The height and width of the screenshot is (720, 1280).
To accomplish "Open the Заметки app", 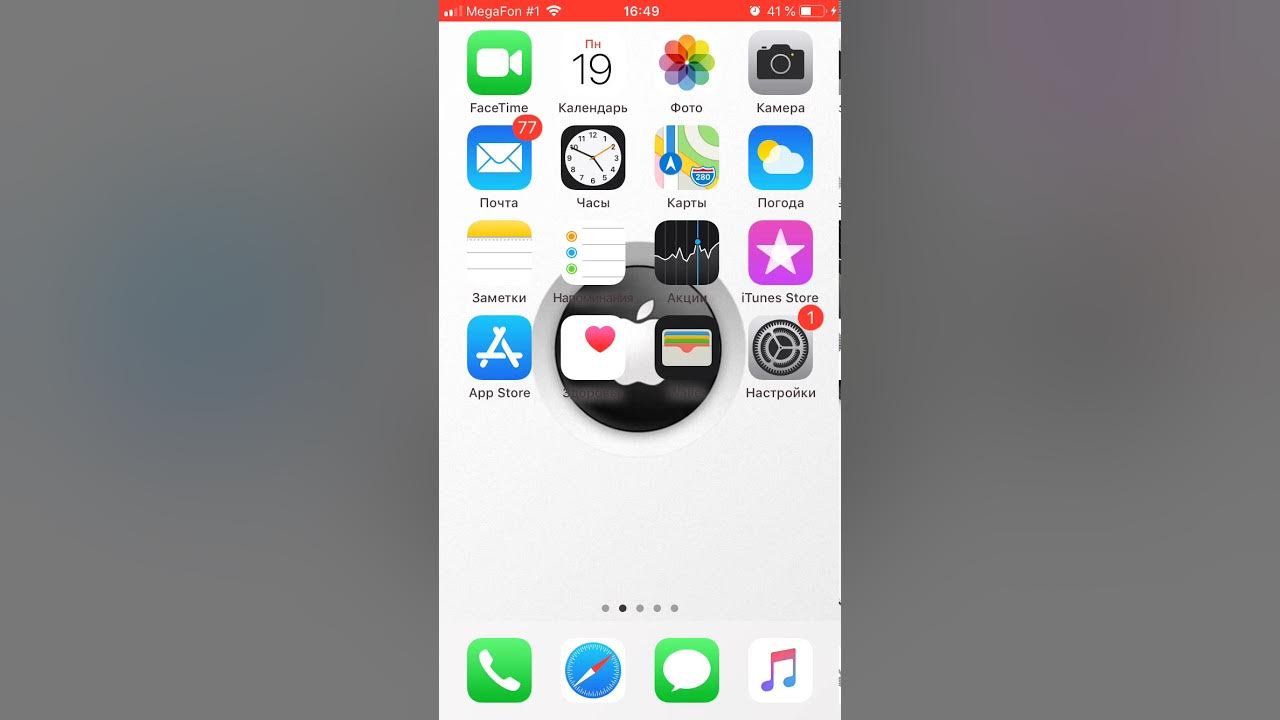I will (499, 253).
